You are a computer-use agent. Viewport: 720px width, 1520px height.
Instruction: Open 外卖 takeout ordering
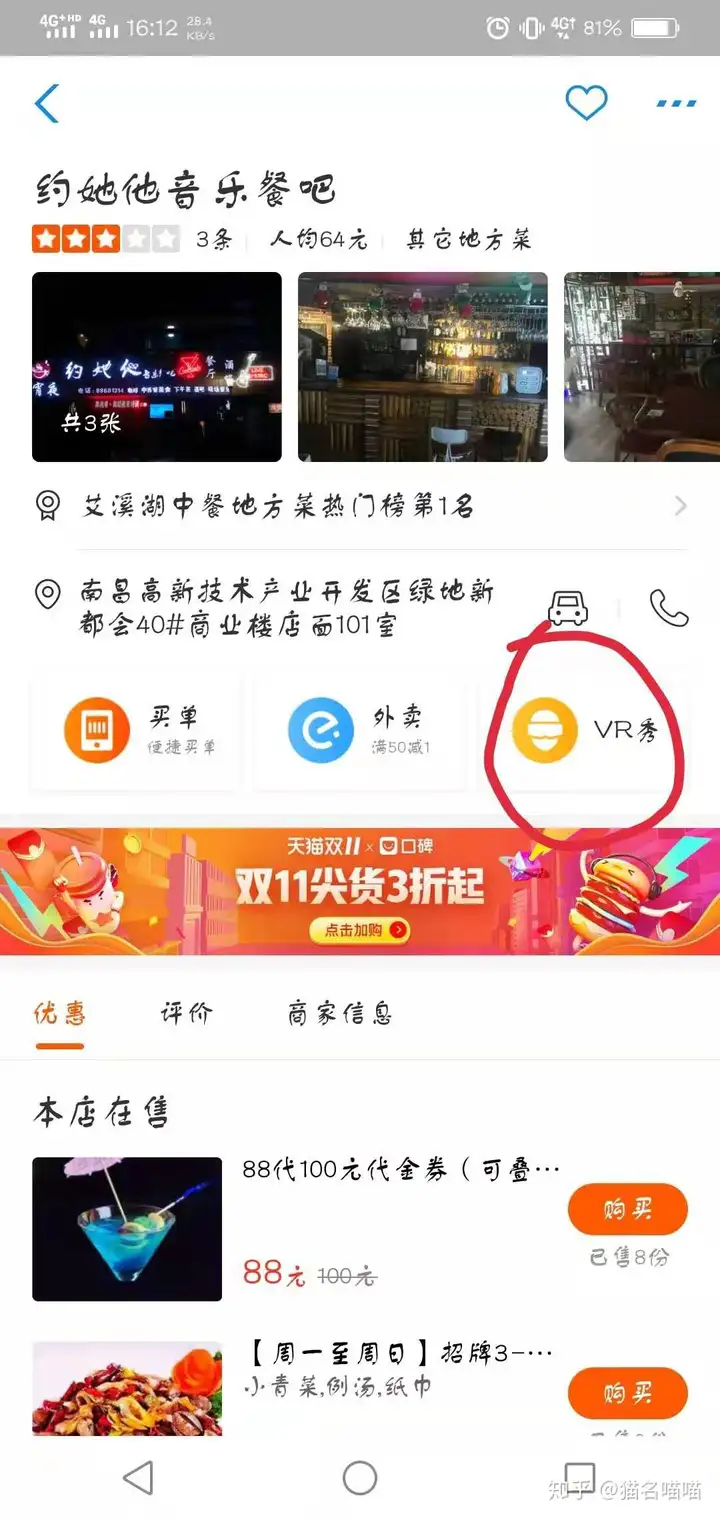(x=360, y=731)
